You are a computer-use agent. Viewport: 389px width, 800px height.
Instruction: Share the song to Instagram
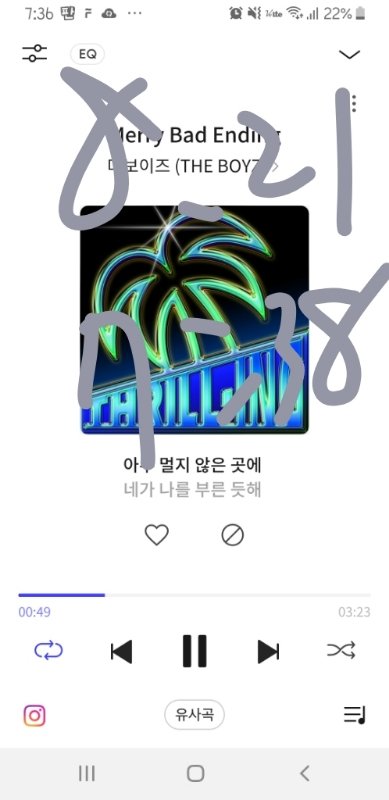tap(35, 715)
